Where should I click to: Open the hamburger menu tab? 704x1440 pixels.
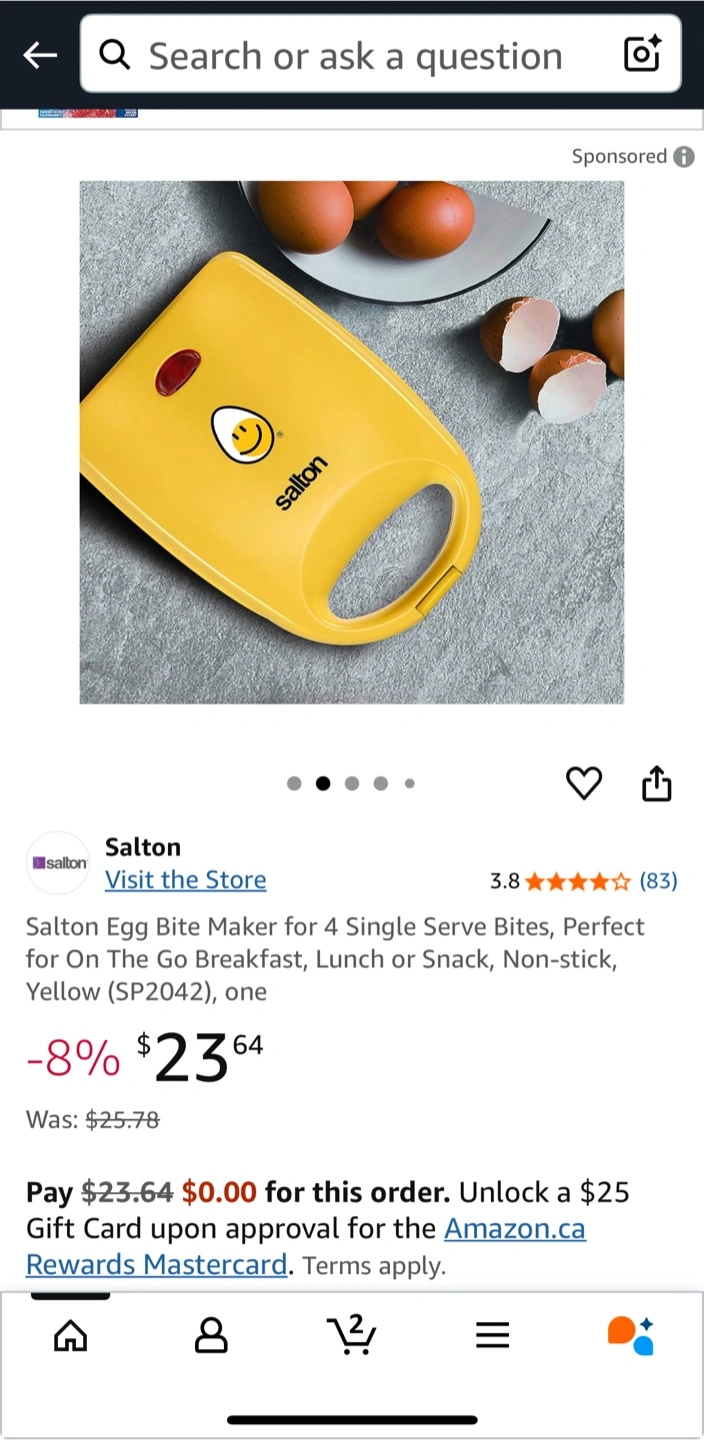[492, 1335]
